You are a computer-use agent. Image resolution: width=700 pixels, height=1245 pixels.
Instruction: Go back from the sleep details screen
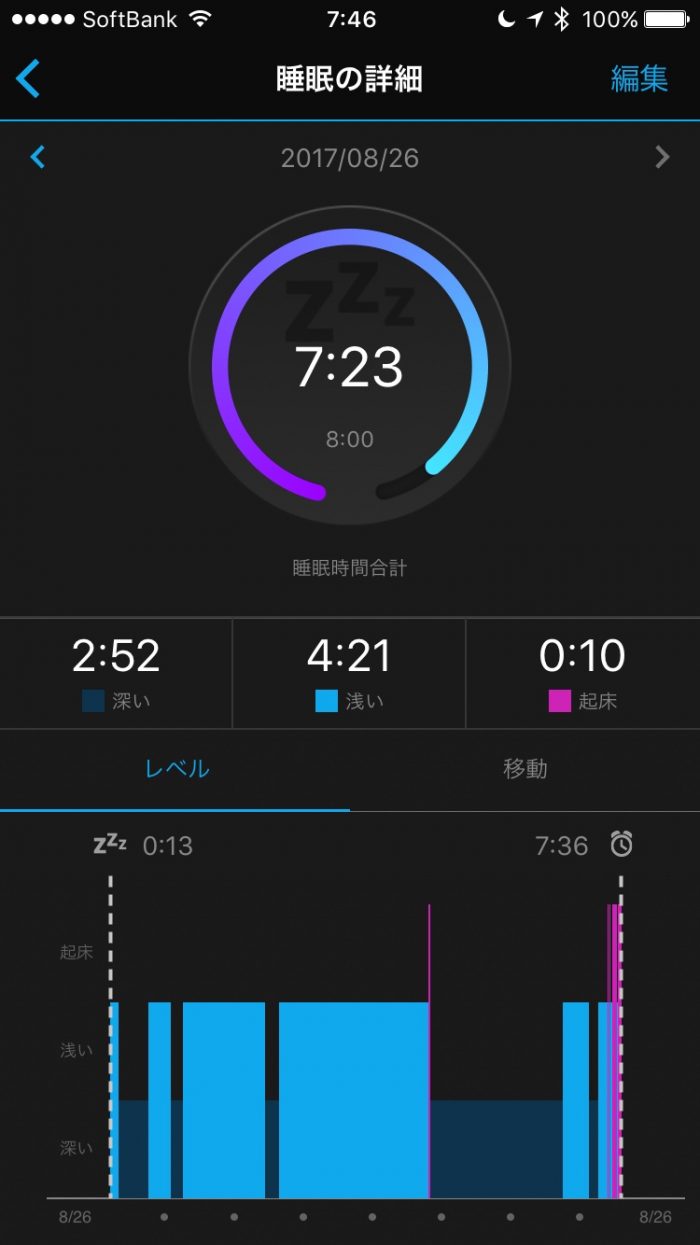[28, 79]
